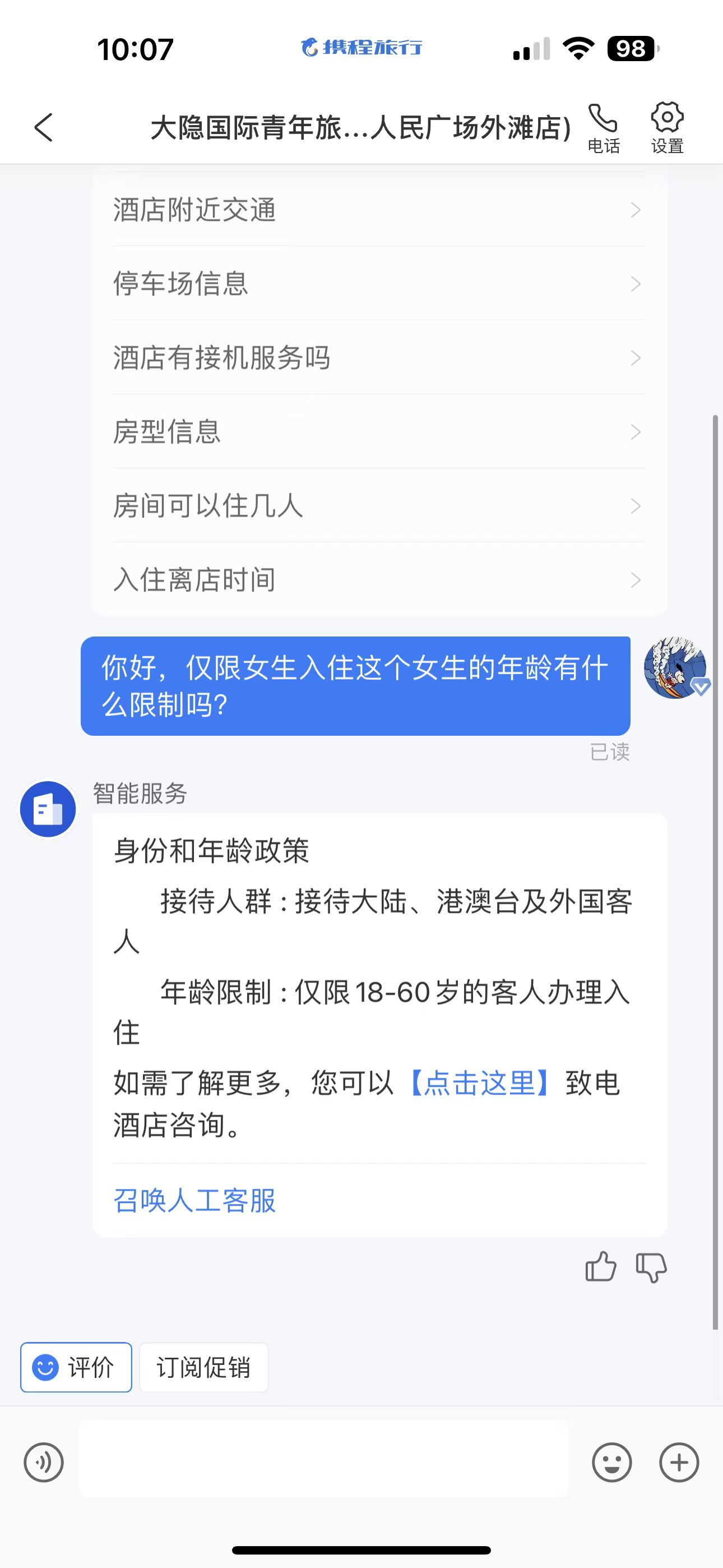This screenshot has width=723, height=1568.
Task: Tap 召唤人工客服 link
Action: (x=194, y=1200)
